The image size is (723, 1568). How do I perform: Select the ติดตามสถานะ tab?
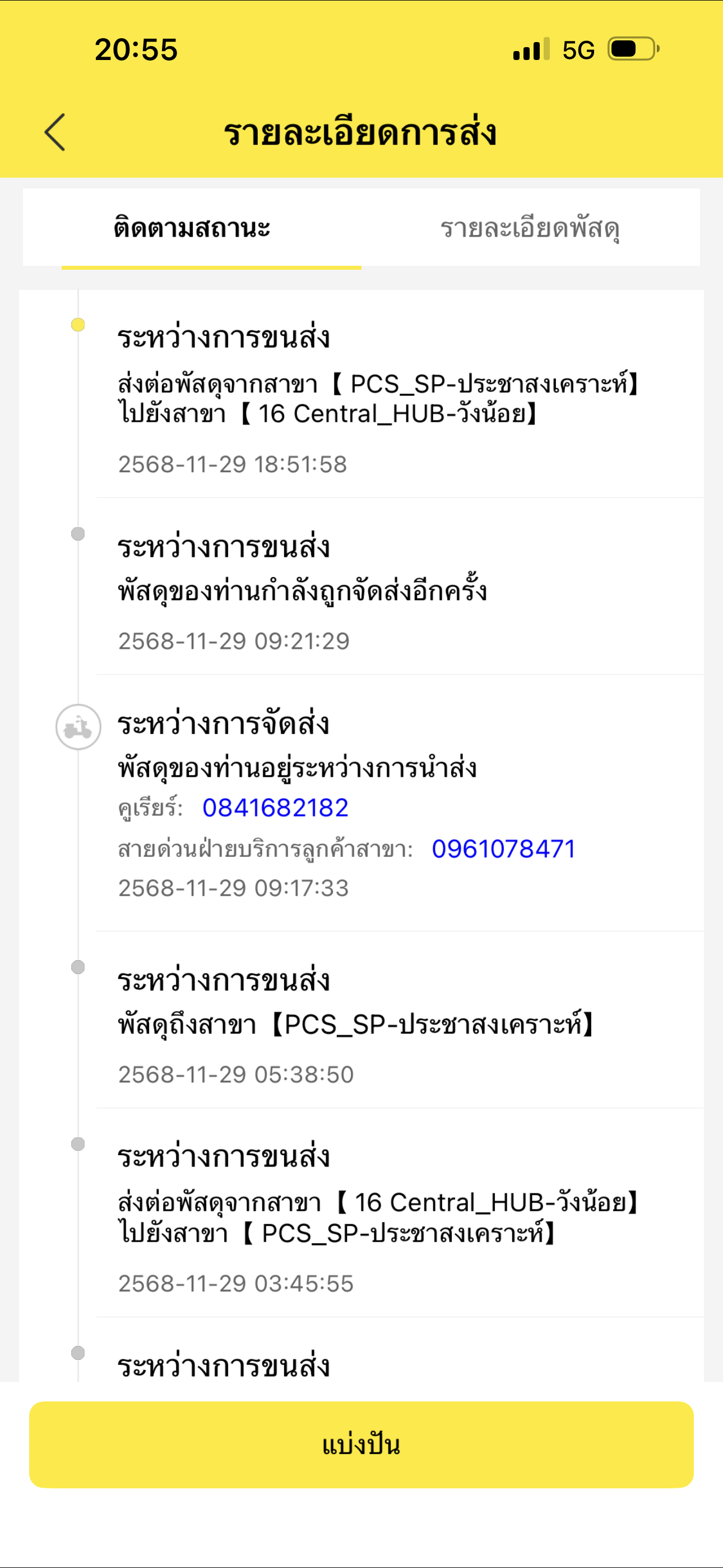(x=192, y=228)
